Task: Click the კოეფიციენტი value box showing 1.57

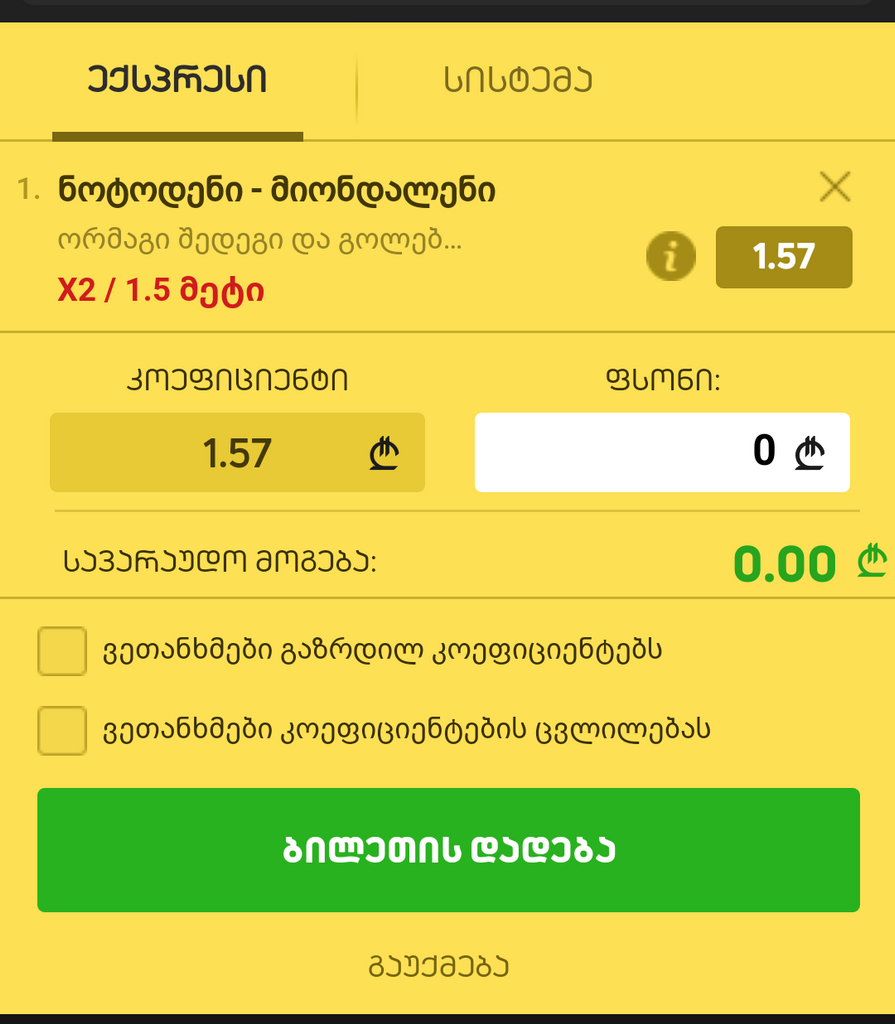Action: (x=237, y=452)
